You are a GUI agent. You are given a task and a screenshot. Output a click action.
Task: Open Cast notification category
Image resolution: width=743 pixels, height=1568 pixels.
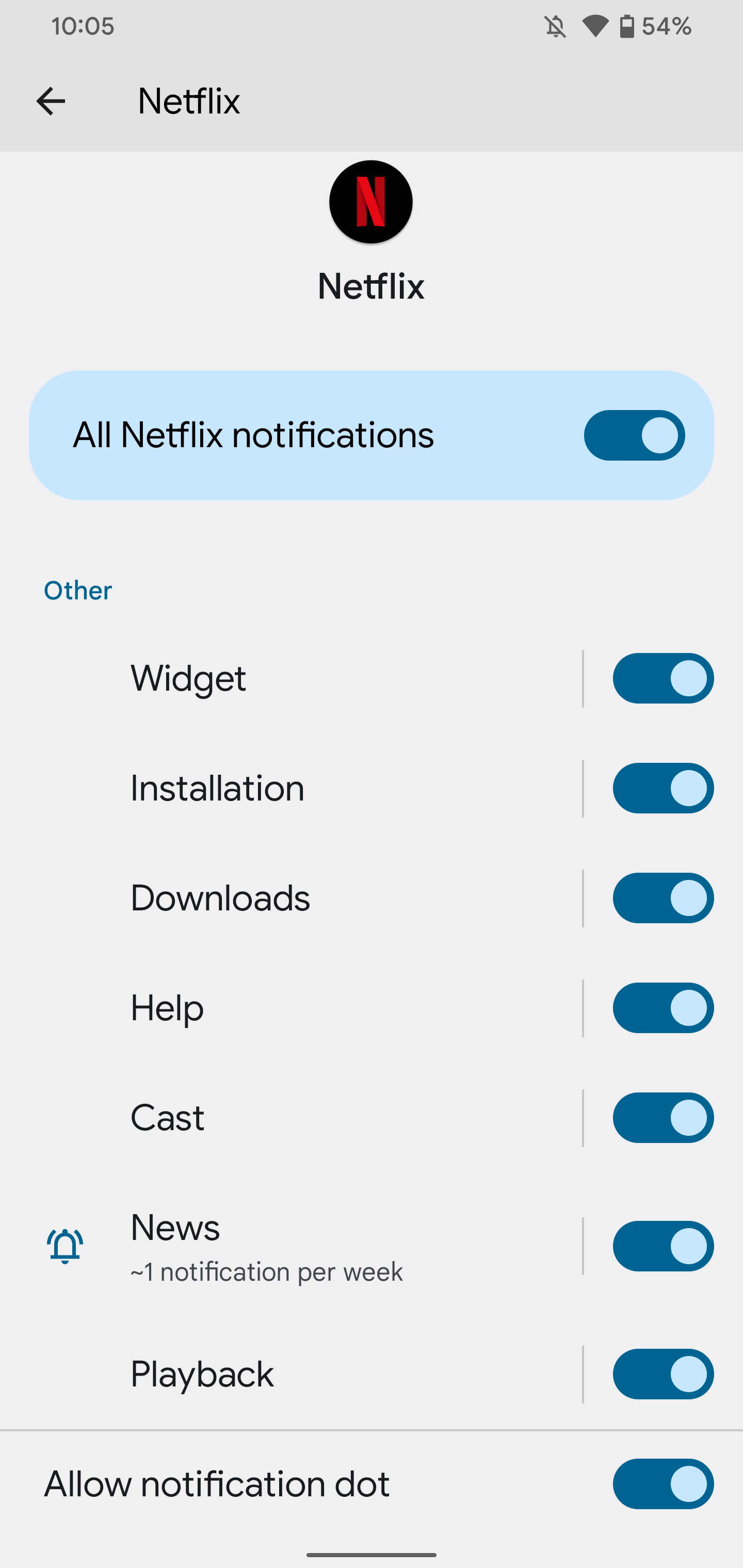pyautogui.click(x=291, y=1118)
